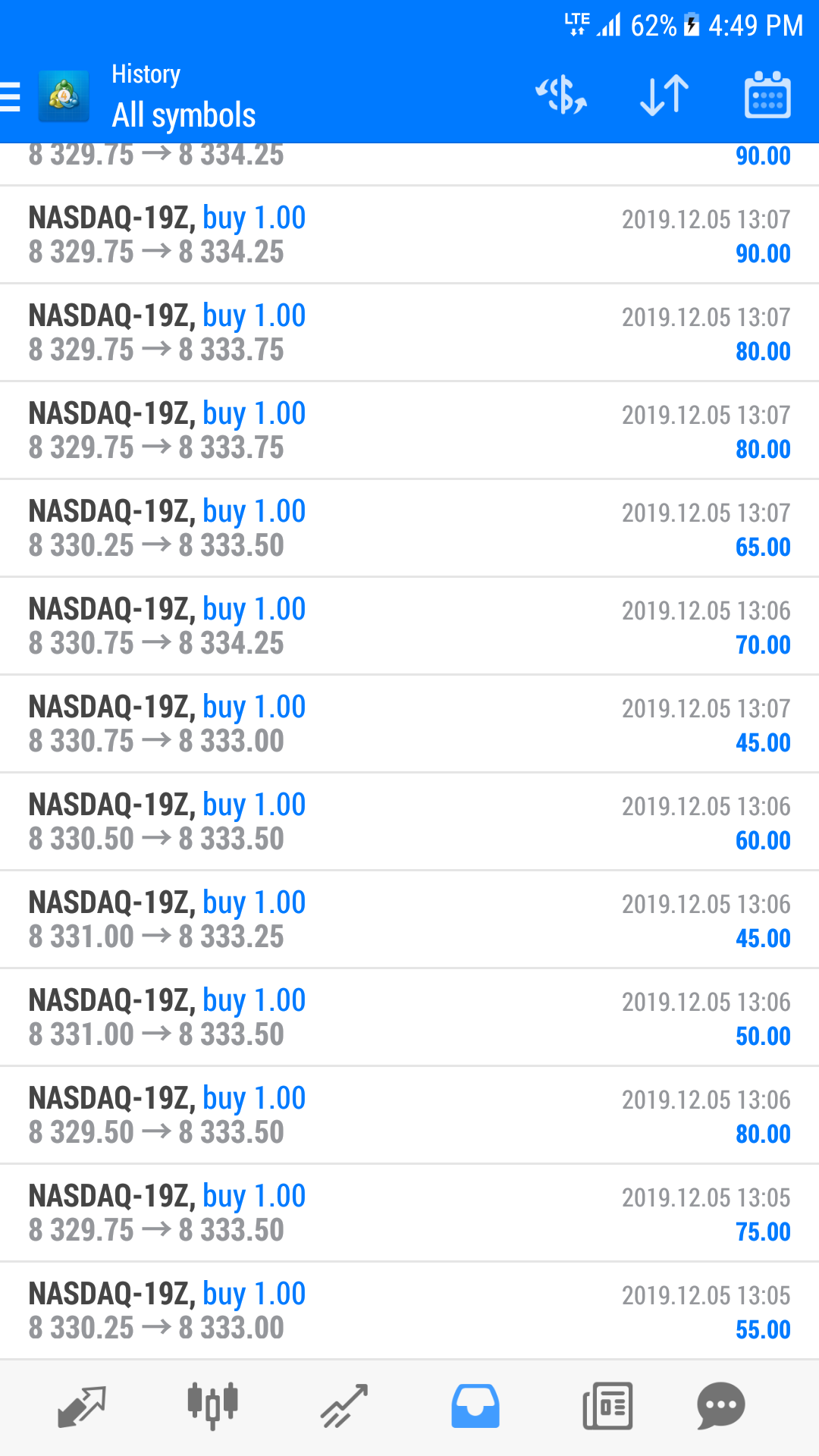
Task: Select the History inbox tab
Action: coord(475,1407)
